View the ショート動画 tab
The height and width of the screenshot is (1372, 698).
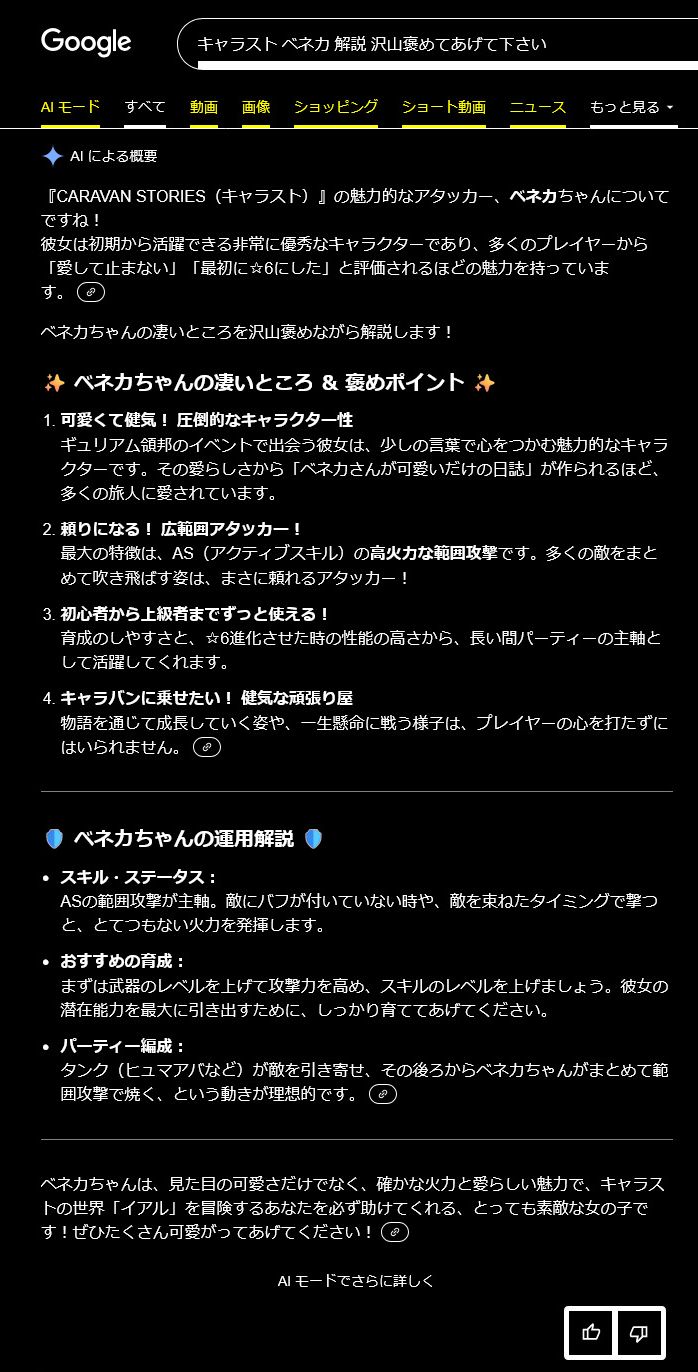coord(444,107)
